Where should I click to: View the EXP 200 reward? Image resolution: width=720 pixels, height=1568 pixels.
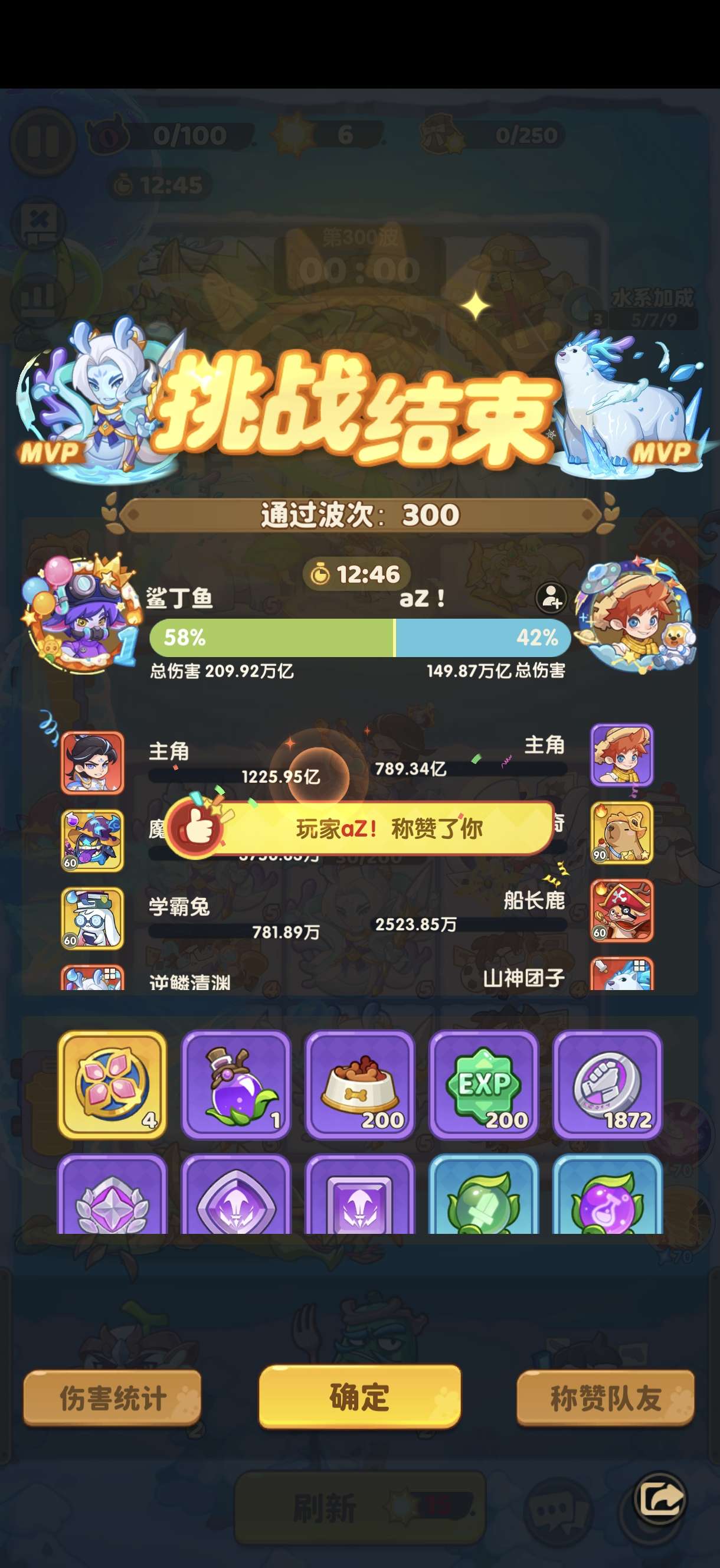484,1084
